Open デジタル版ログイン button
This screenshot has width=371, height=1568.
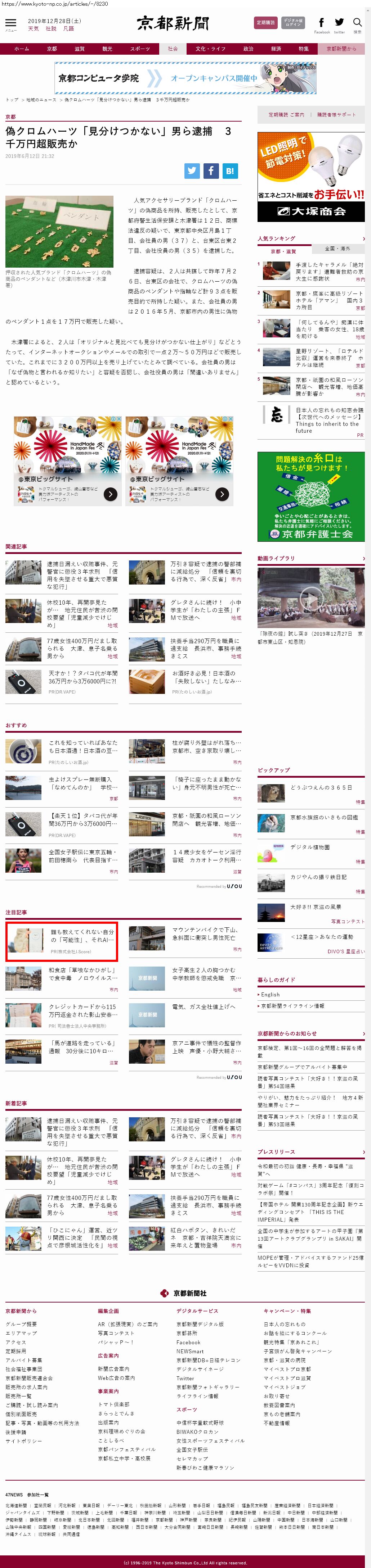[x=293, y=23]
